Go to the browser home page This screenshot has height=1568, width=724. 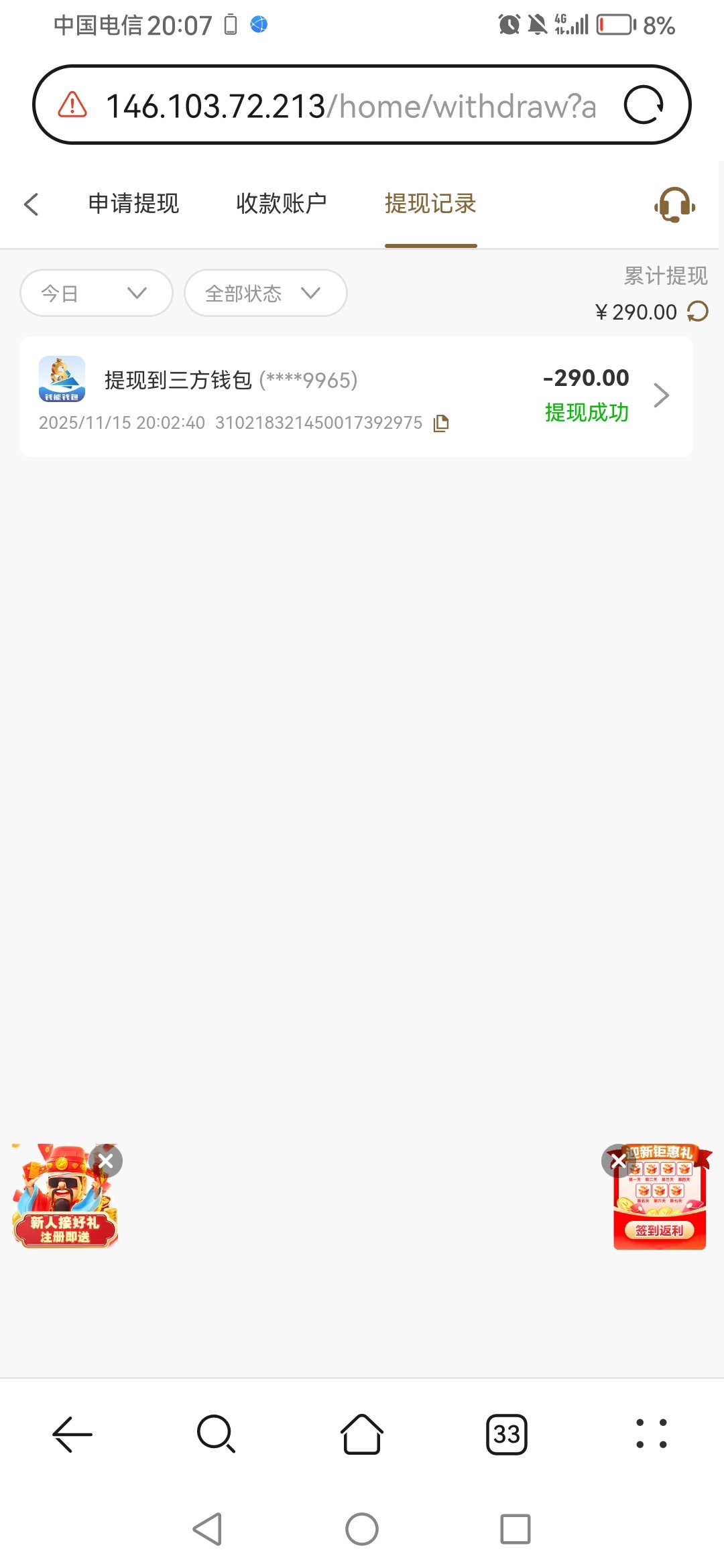(362, 1434)
